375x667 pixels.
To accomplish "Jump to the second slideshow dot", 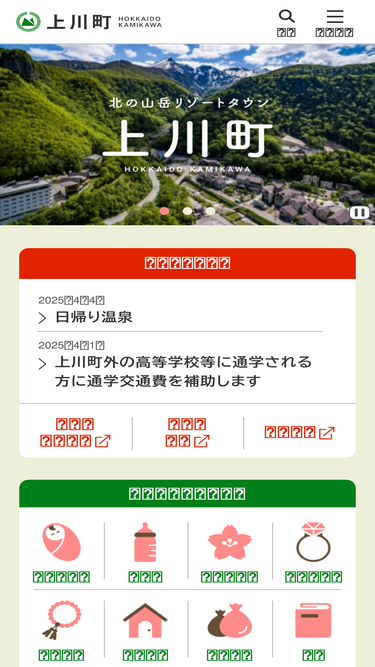I will click(x=188, y=211).
